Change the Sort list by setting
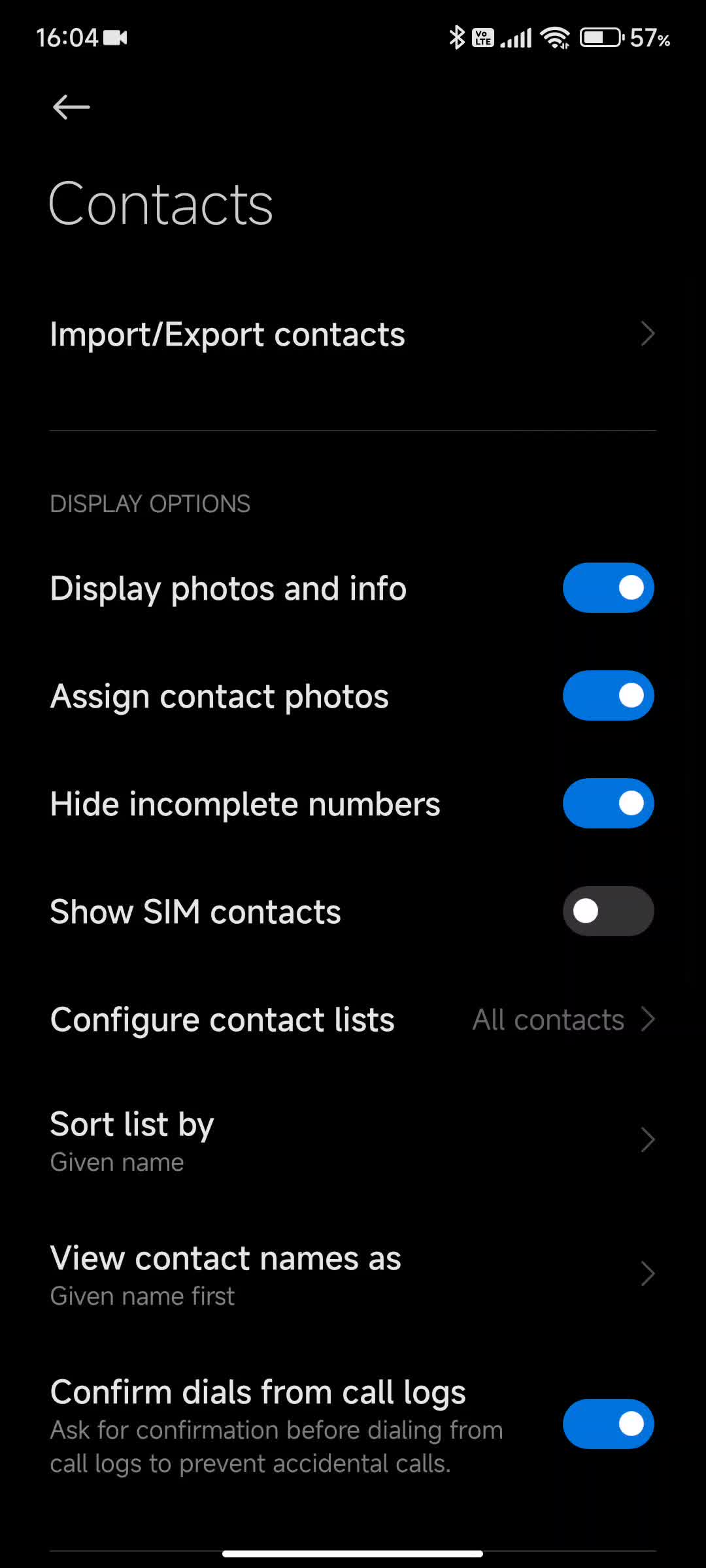The height and width of the screenshot is (1568, 706). [353, 1140]
